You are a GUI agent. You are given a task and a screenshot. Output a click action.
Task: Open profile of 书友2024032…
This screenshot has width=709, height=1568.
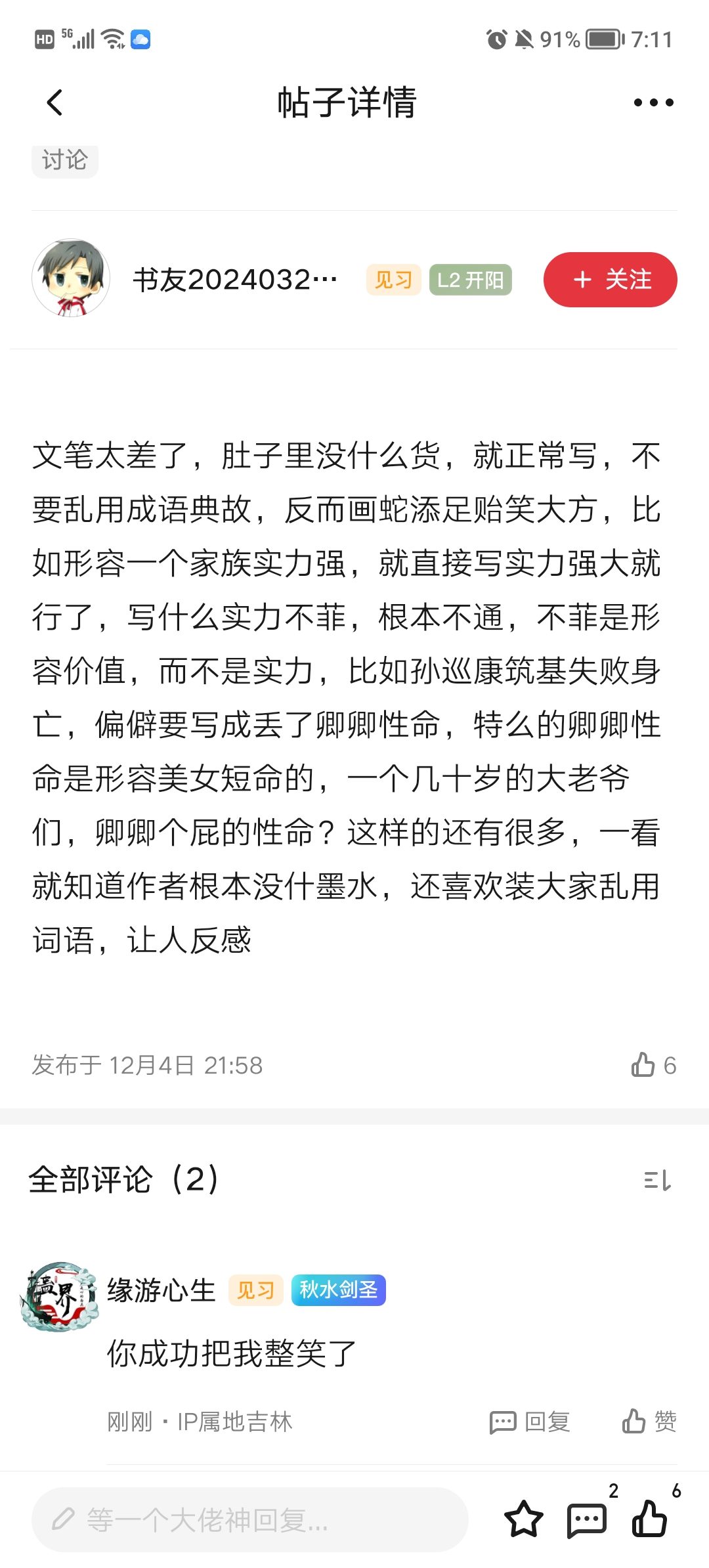click(x=235, y=280)
